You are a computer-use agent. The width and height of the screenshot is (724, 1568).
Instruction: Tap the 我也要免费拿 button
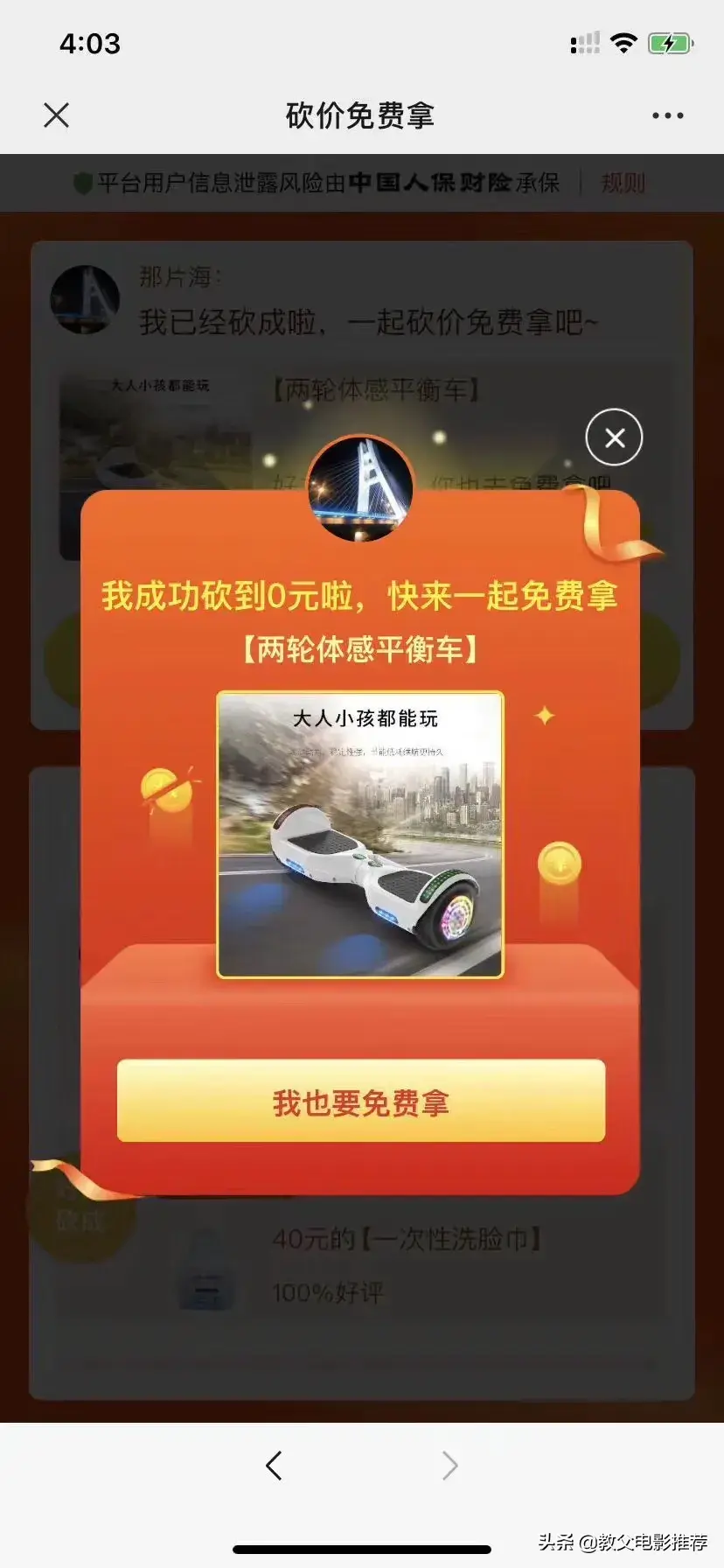click(361, 1102)
